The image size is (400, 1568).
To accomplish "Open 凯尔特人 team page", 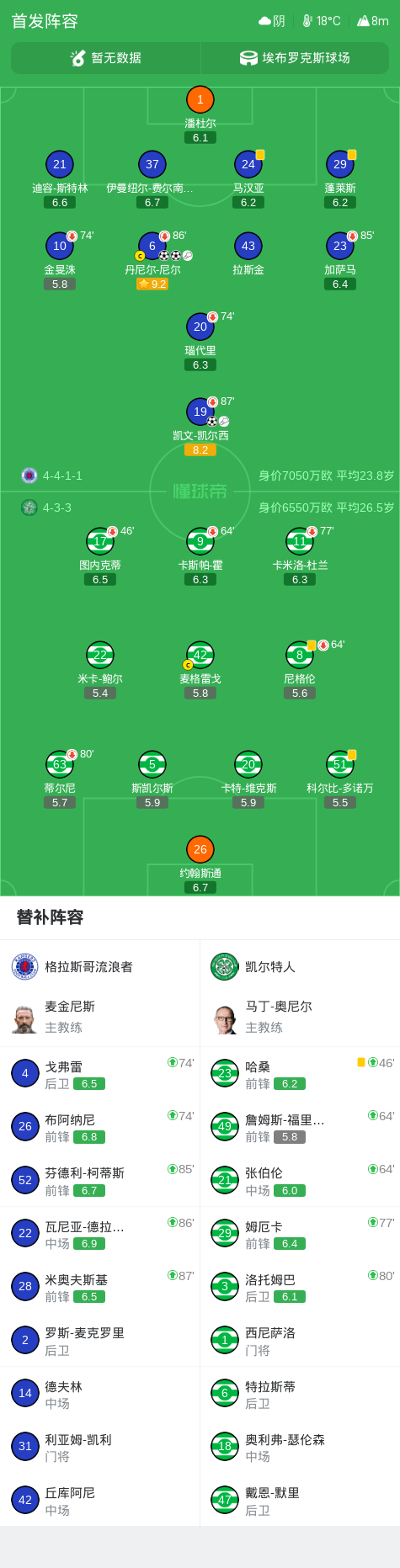I will point(300,967).
